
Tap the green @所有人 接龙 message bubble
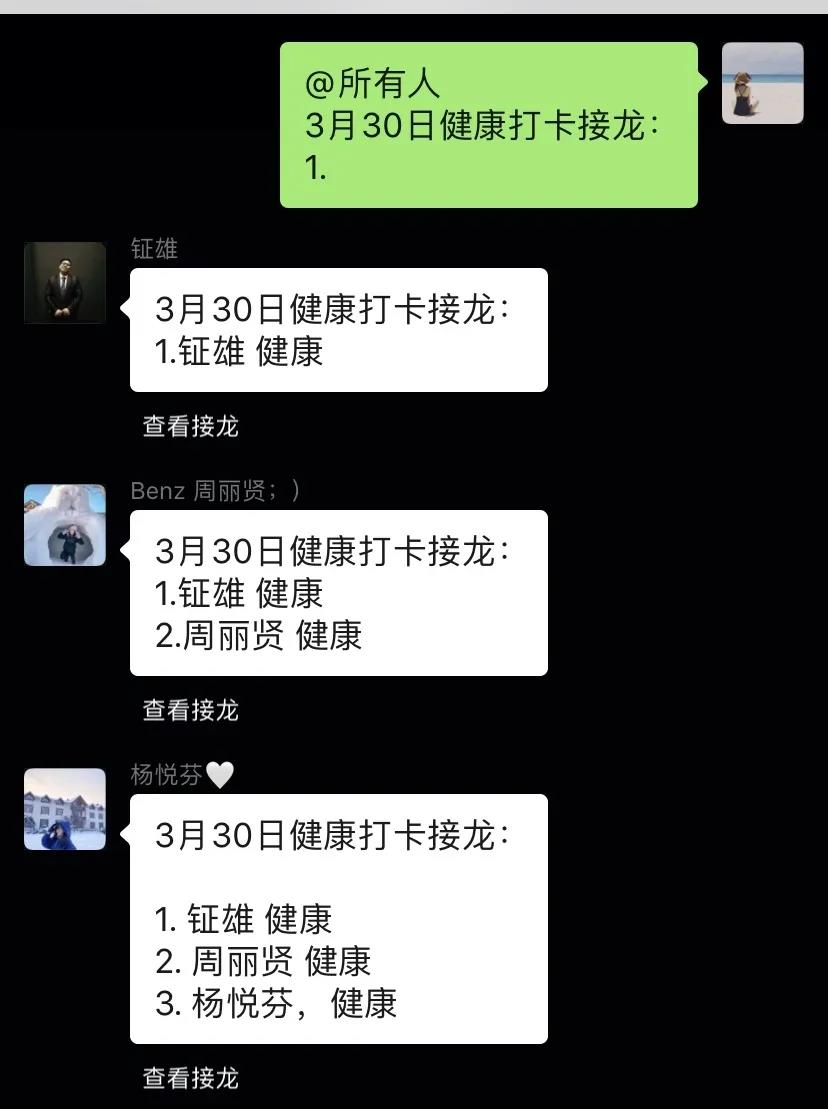click(488, 125)
